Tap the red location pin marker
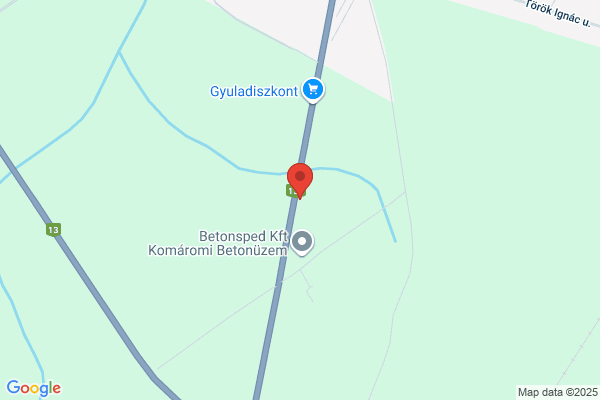Image resolution: width=600 pixels, height=400 pixels. (x=300, y=179)
